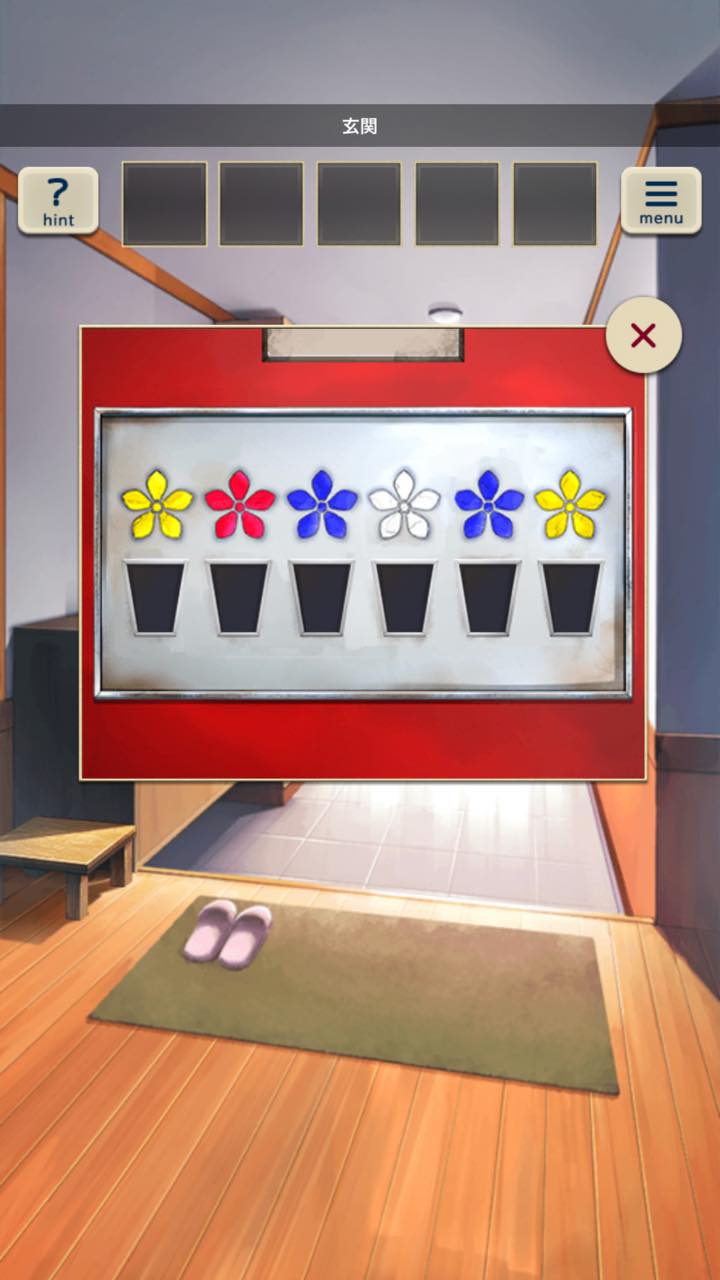720x1280 pixels.
Task: Tap the pot under the yellow flower beside the panel's right edge
Action: pos(571,597)
